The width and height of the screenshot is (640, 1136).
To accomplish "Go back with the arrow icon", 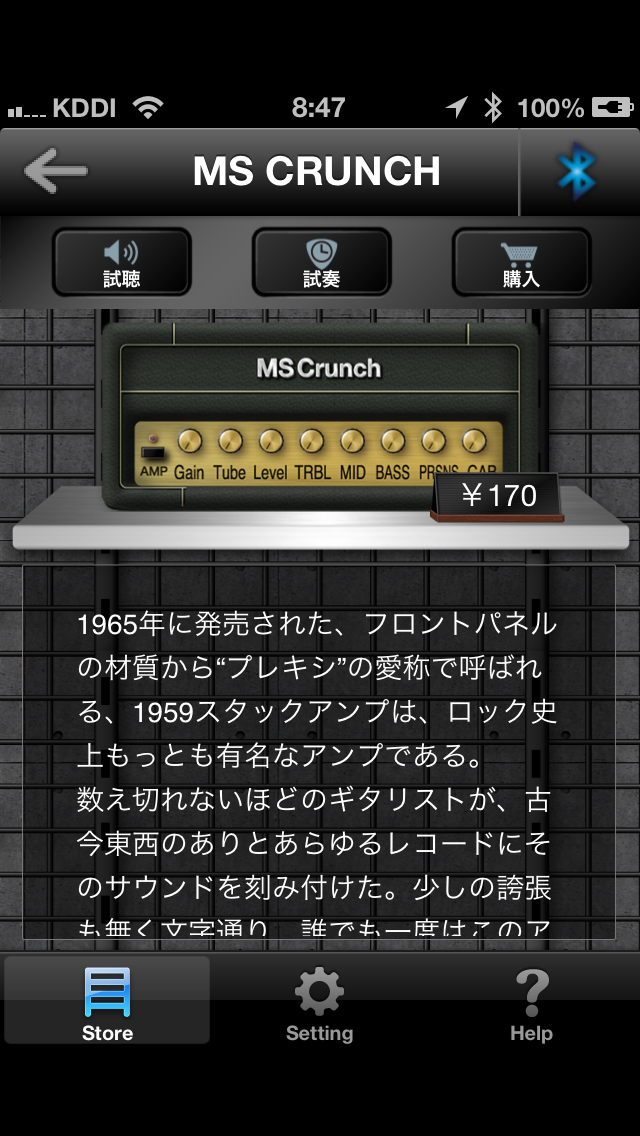I will [56, 172].
